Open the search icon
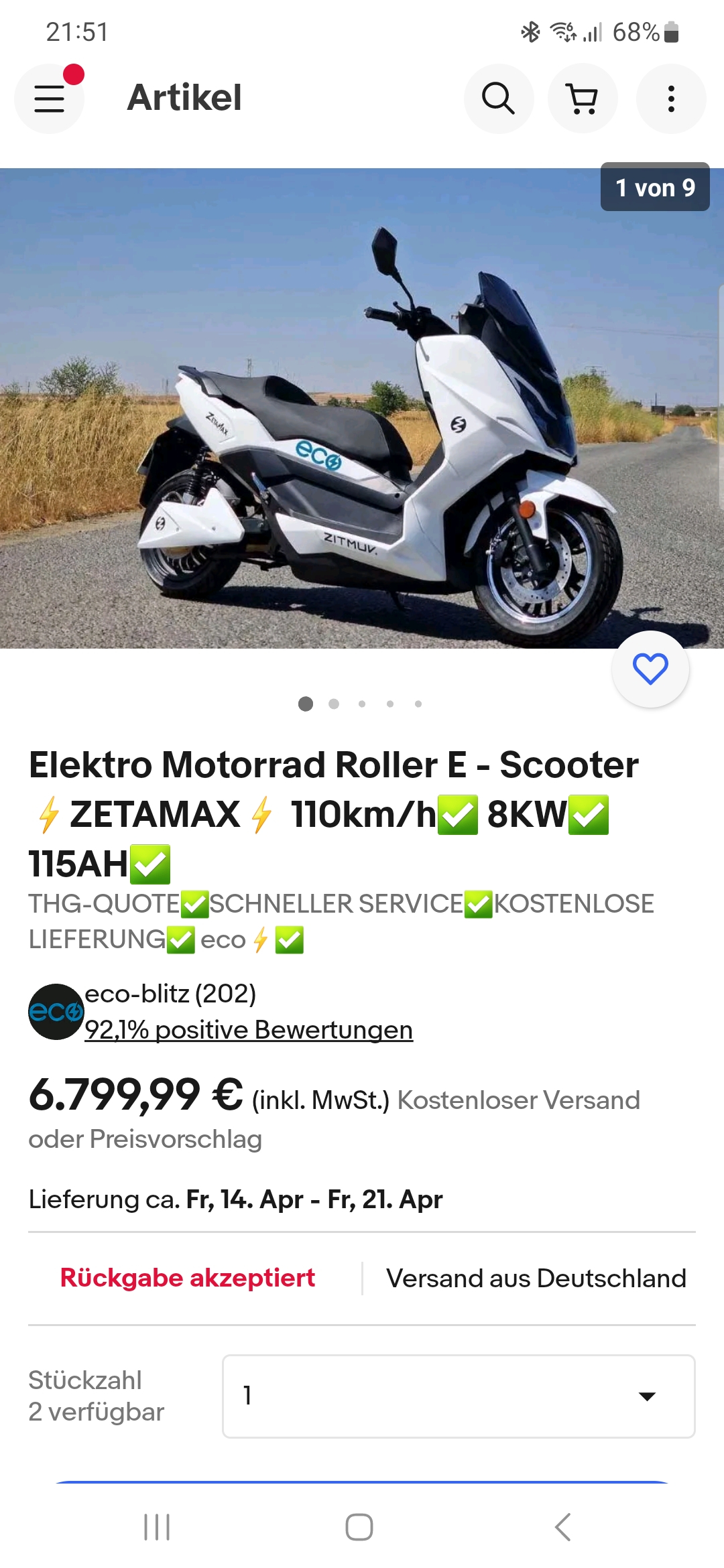724x1568 pixels. [x=498, y=99]
